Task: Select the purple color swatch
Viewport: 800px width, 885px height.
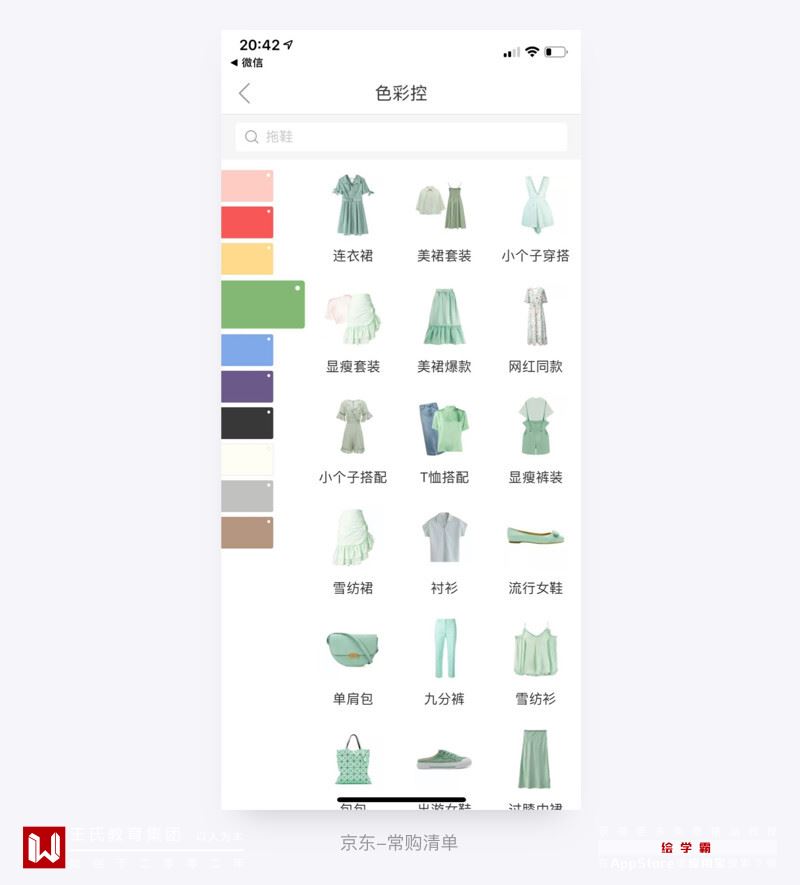Action: (246, 386)
